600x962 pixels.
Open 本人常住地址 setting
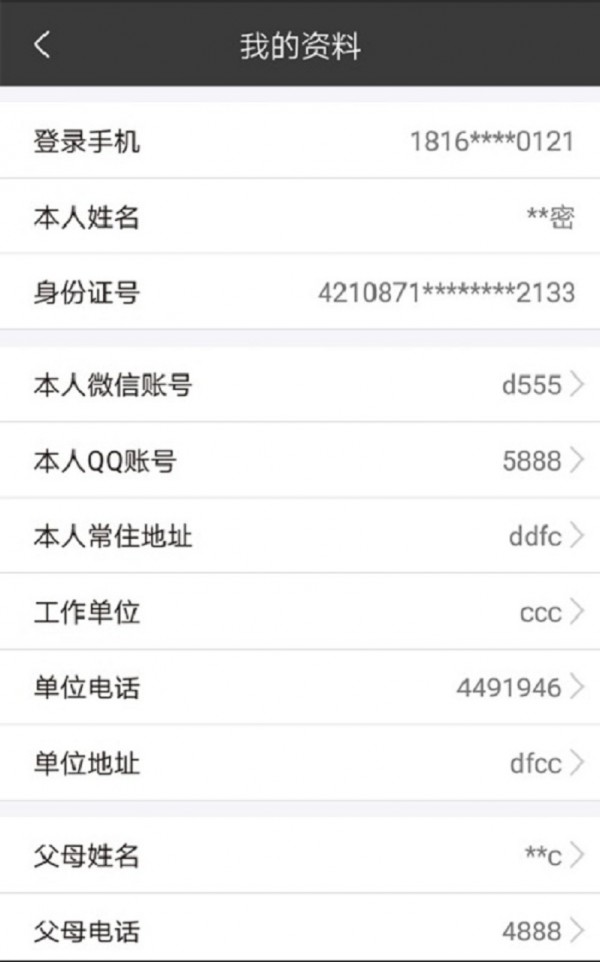coord(300,536)
